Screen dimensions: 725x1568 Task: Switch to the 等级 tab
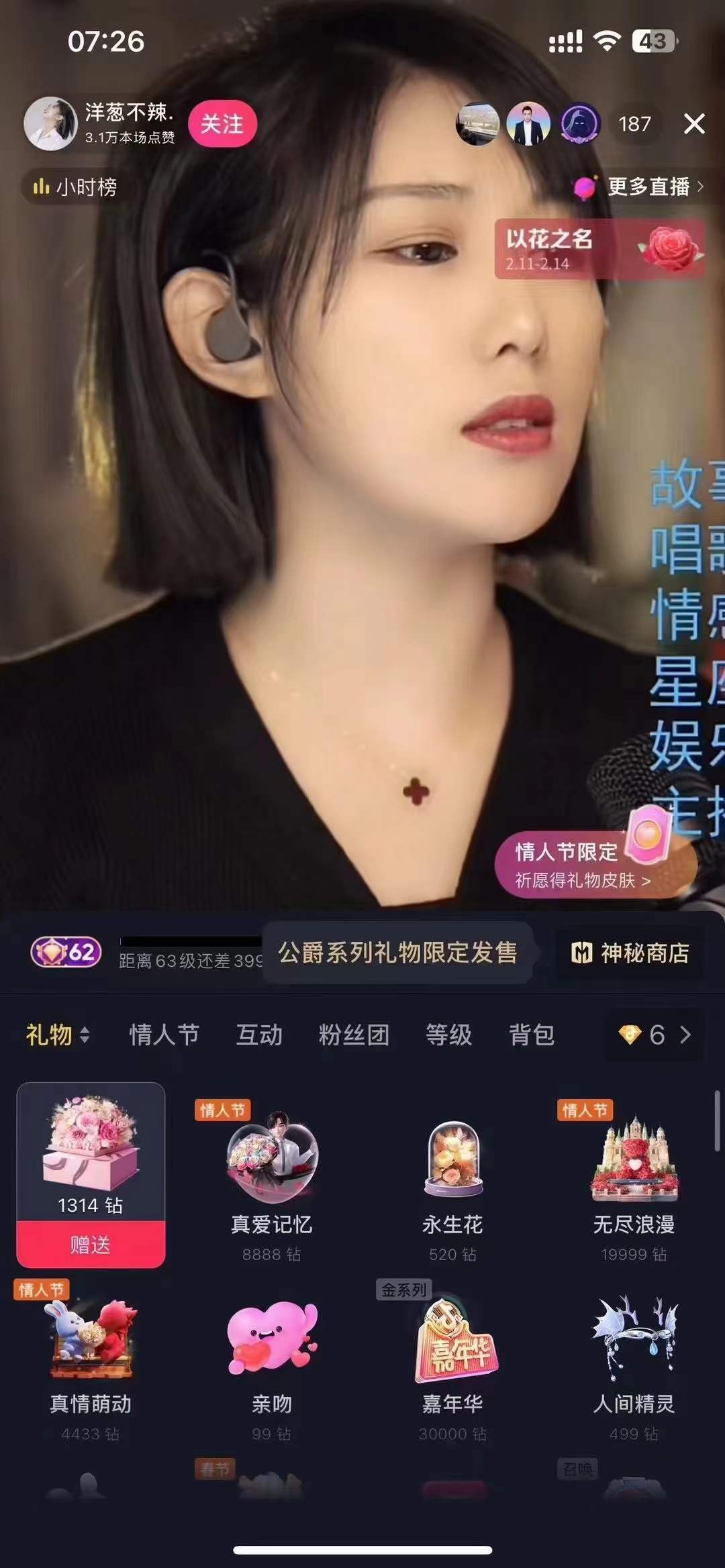(x=448, y=1034)
